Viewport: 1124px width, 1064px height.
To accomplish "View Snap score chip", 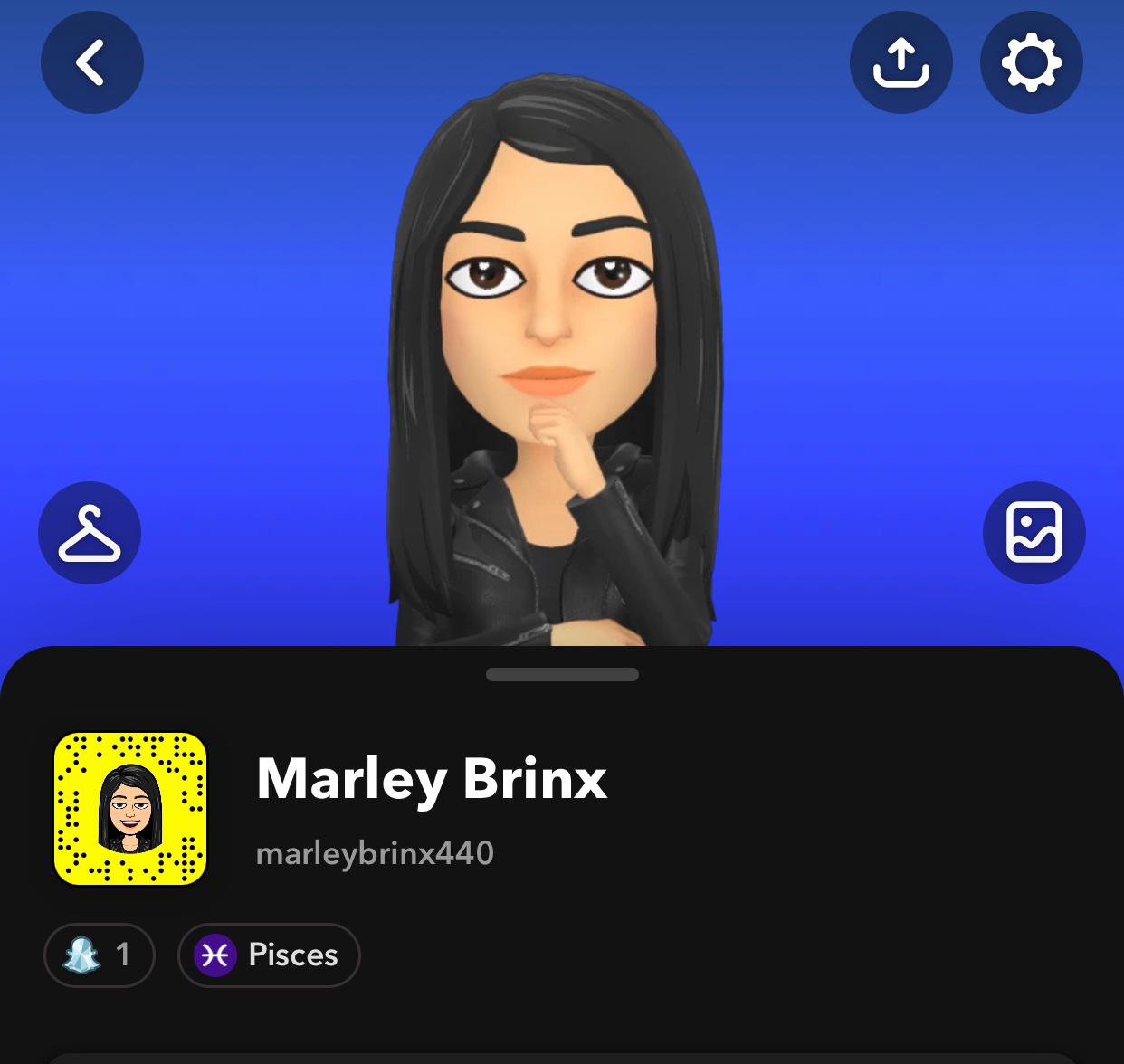I will 100,955.
